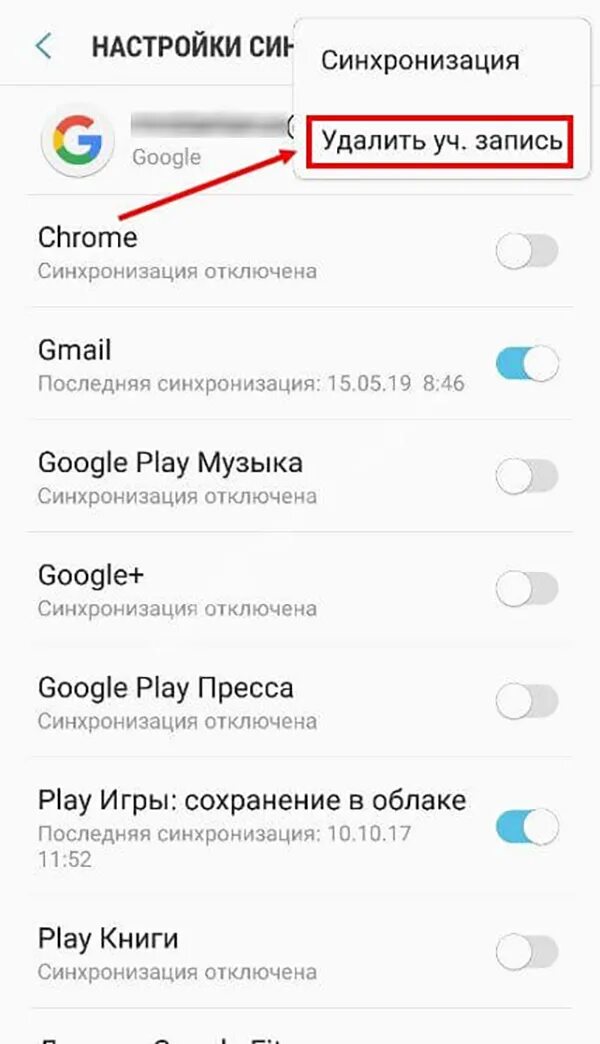
Task: Switch on Google Play Пресса sync
Action: coord(527,703)
